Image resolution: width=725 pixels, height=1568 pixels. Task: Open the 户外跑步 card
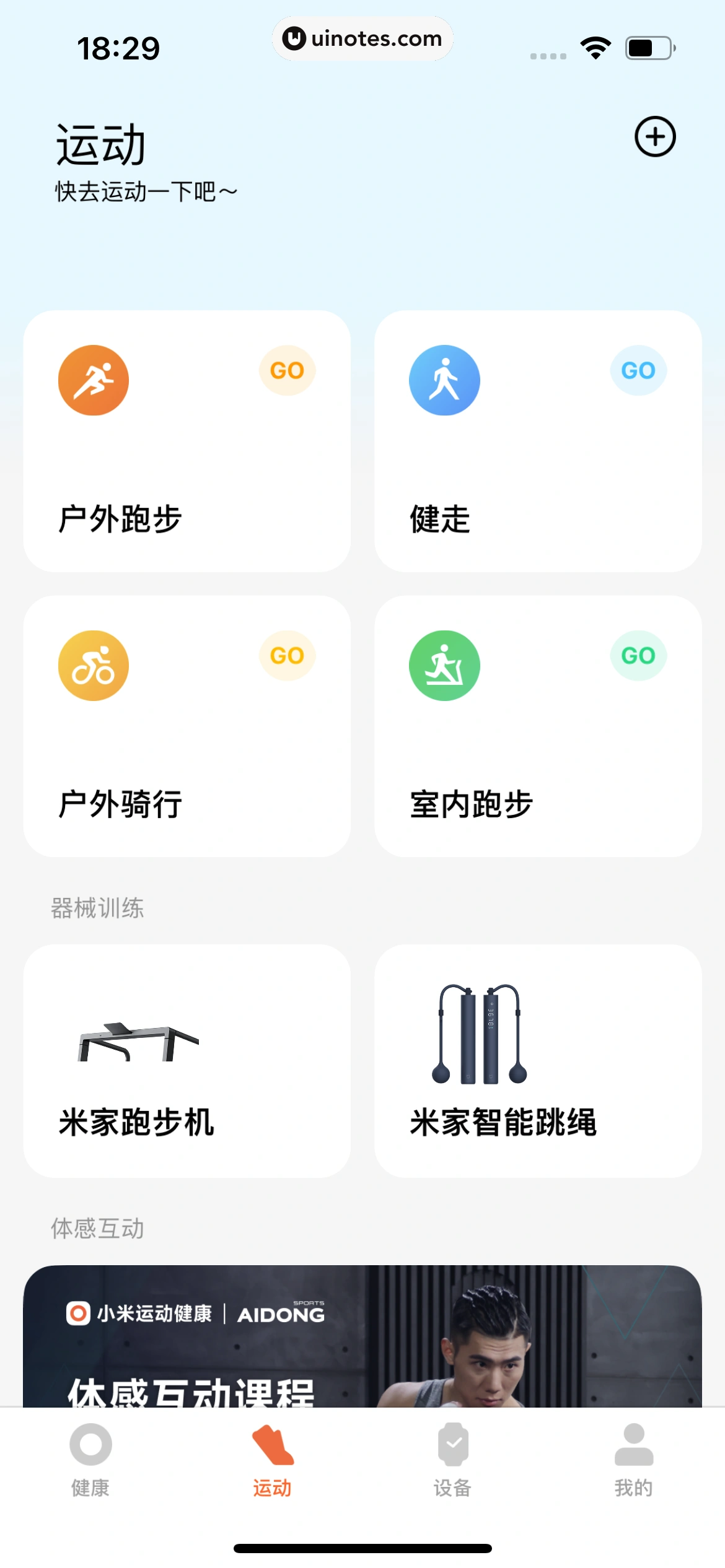click(x=186, y=458)
